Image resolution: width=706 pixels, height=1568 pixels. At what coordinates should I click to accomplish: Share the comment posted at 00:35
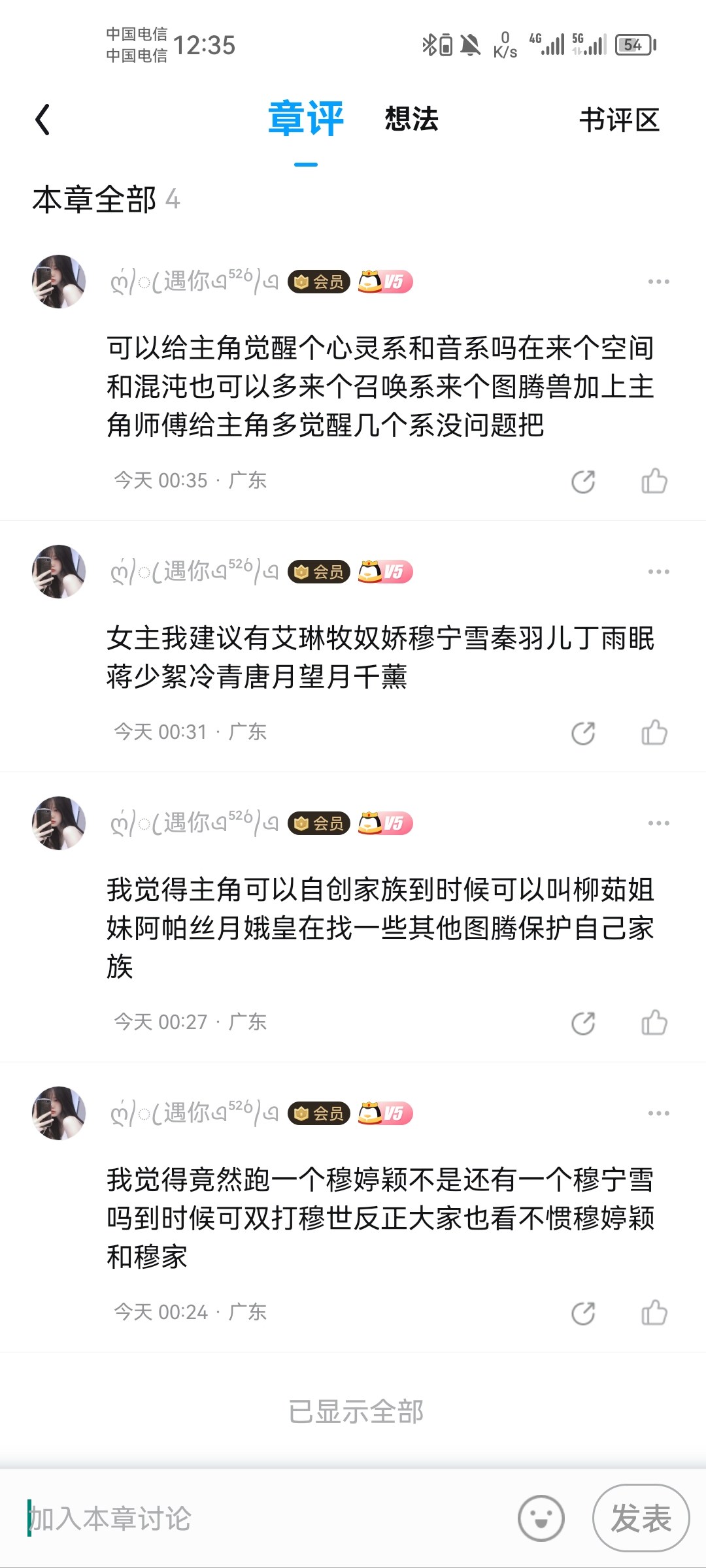pos(583,482)
